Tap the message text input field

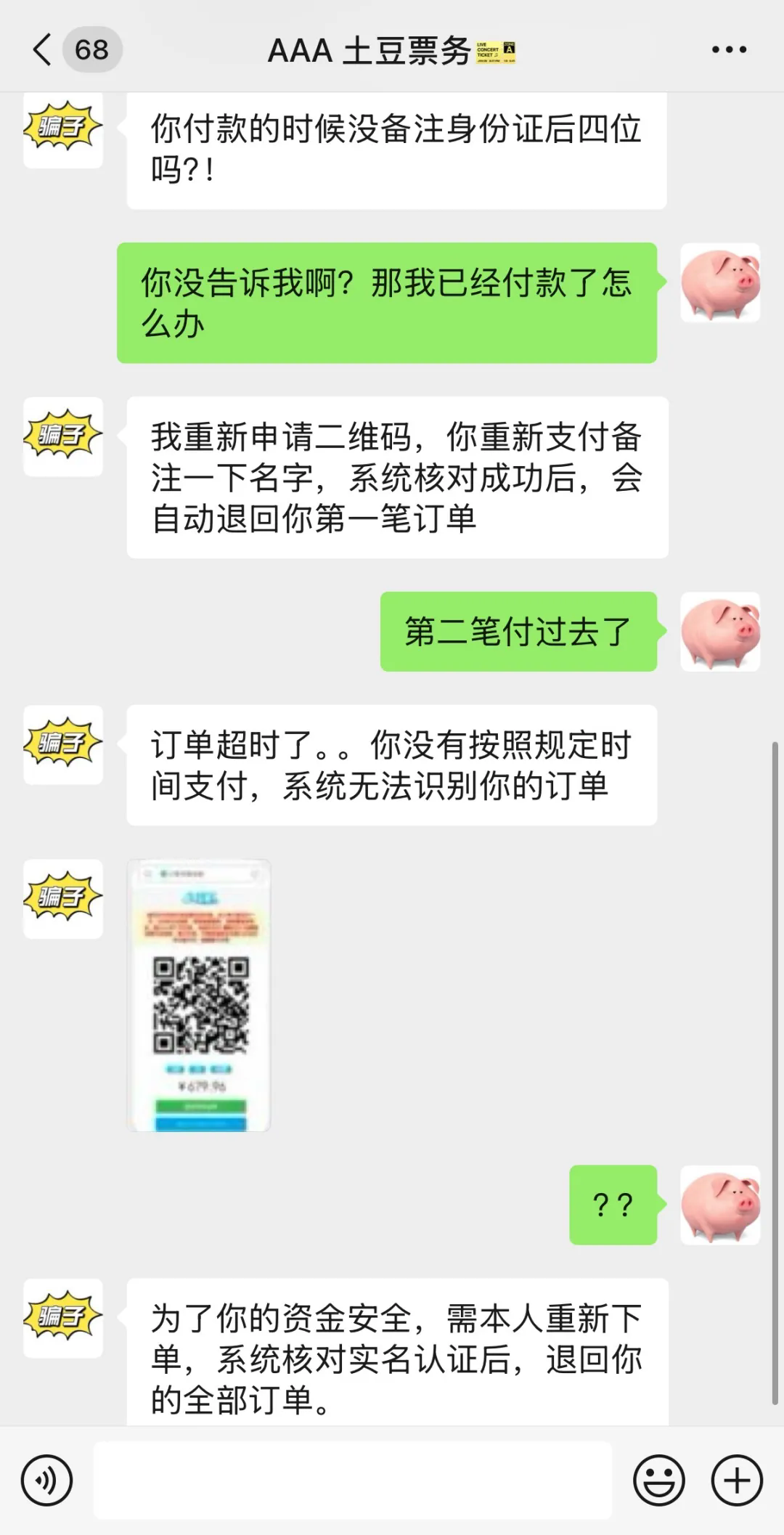pos(352,1481)
